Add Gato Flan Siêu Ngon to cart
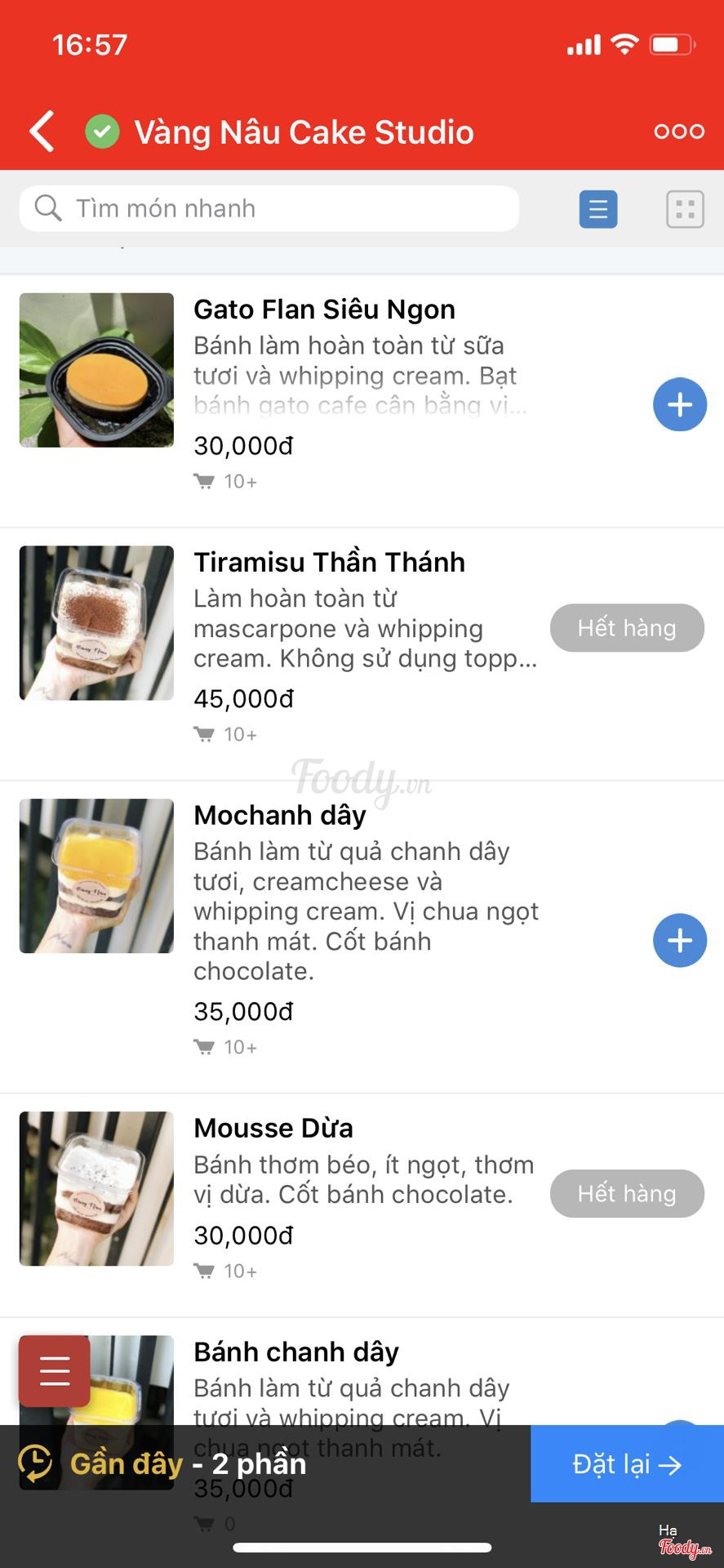This screenshot has width=724, height=1568. pyautogui.click(x=679, y=404)
